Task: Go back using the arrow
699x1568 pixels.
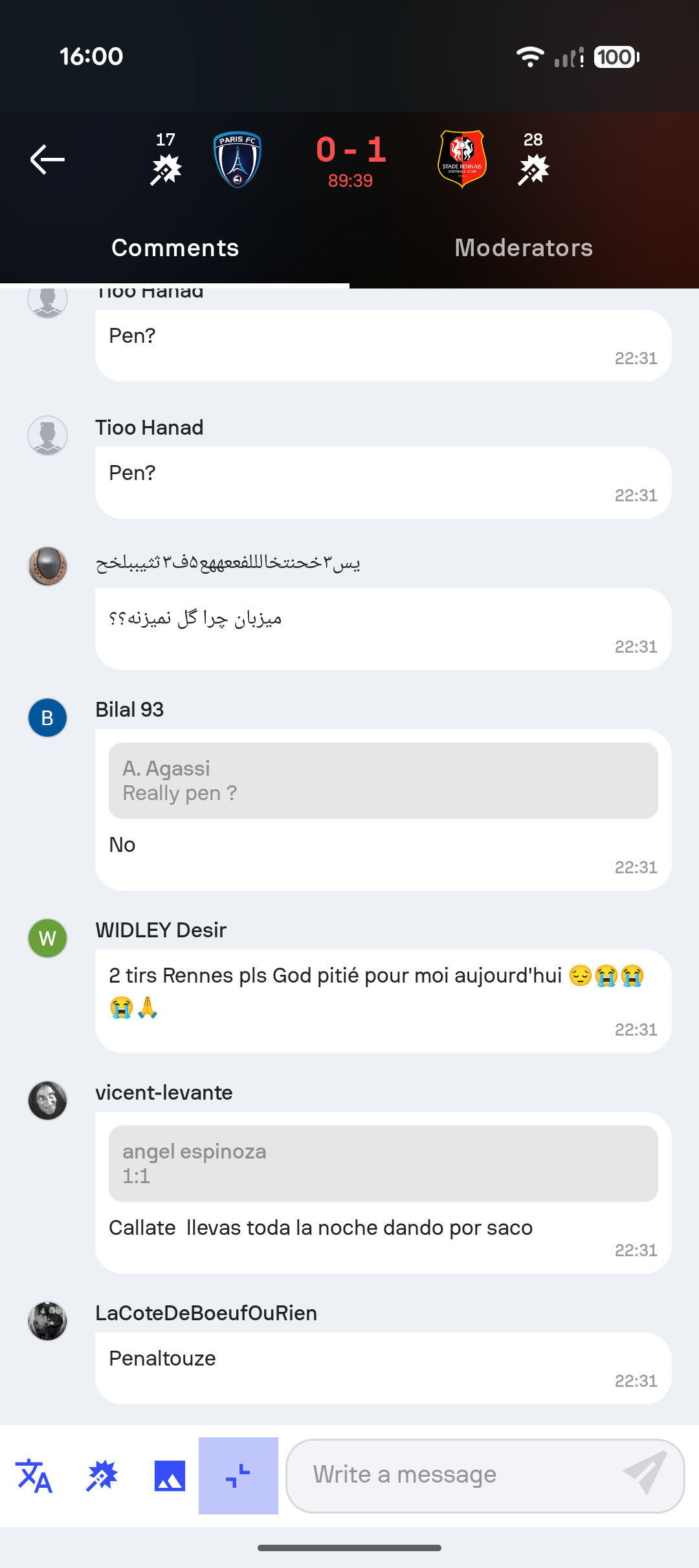Action: [x=47, y=159]
